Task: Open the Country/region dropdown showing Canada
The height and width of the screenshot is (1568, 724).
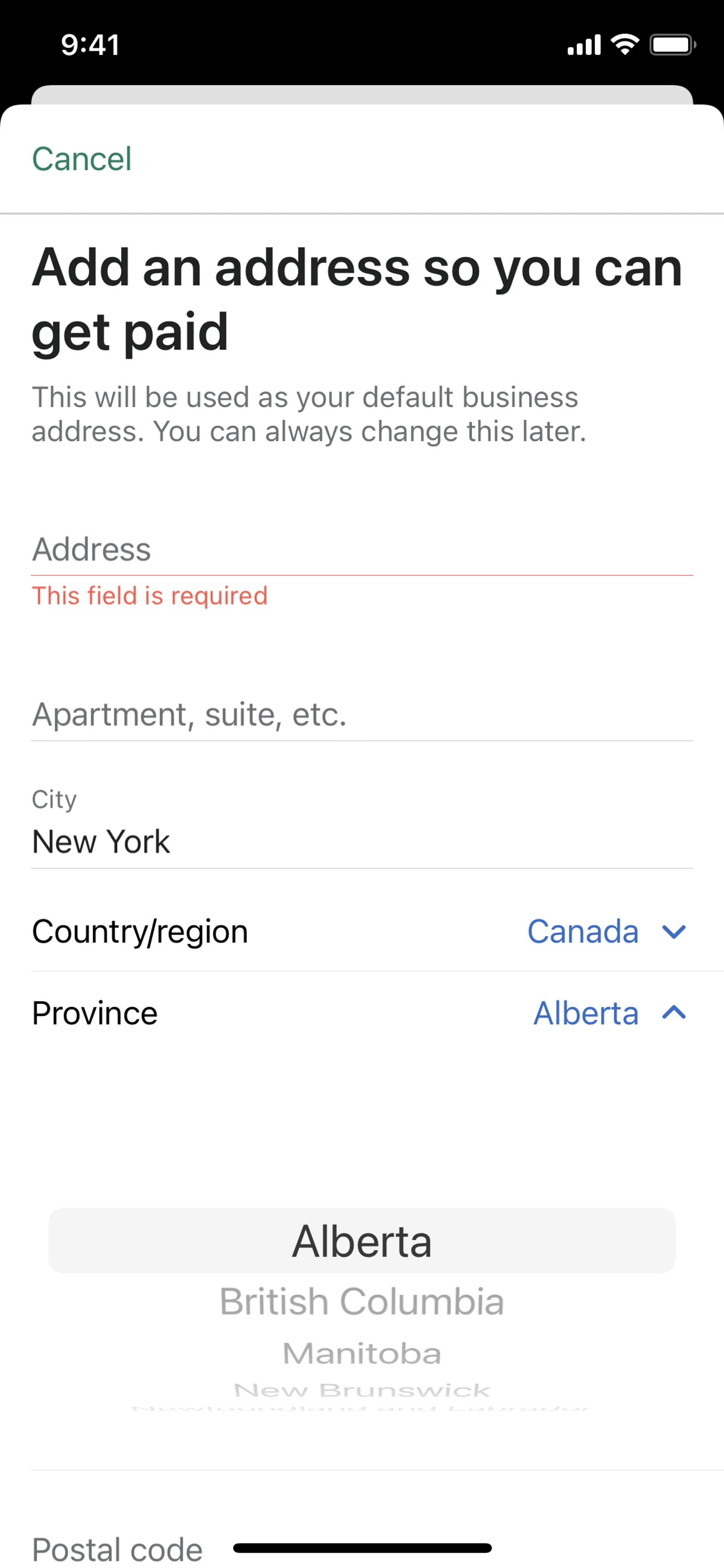Action: pyautogui.click(x=606, y=931)
